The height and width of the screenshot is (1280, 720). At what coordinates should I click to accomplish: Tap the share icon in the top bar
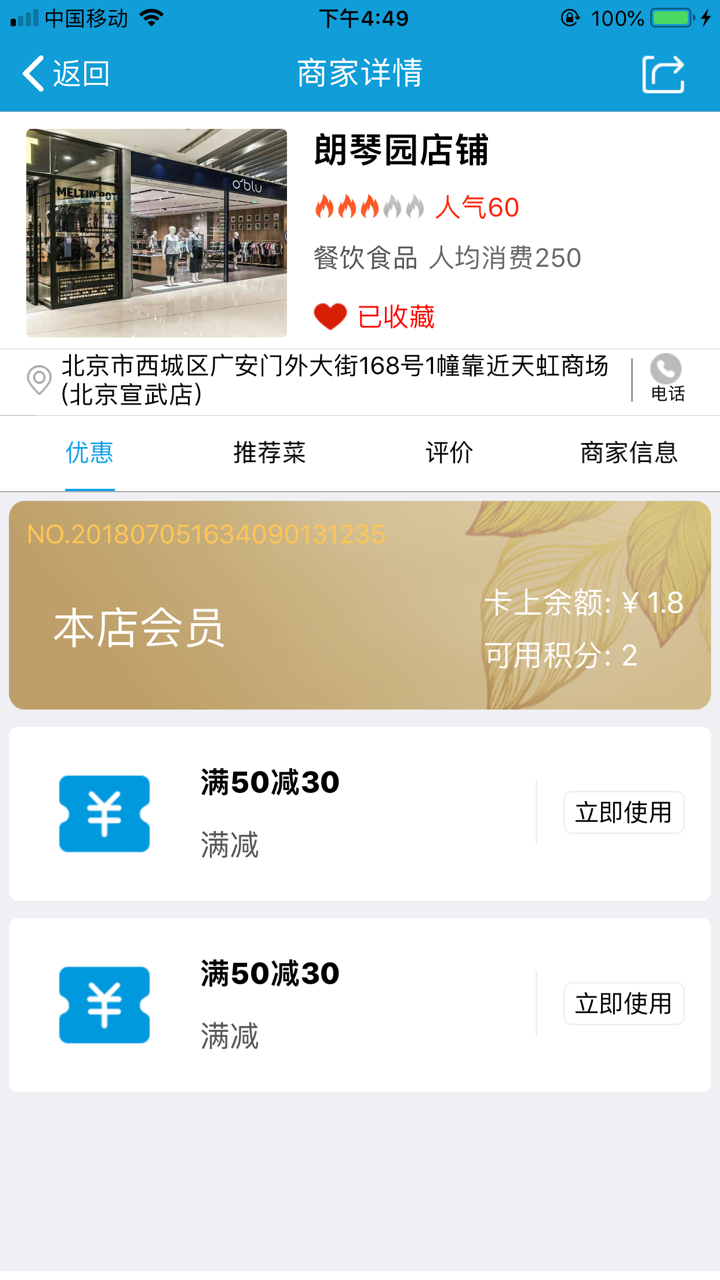662,74
